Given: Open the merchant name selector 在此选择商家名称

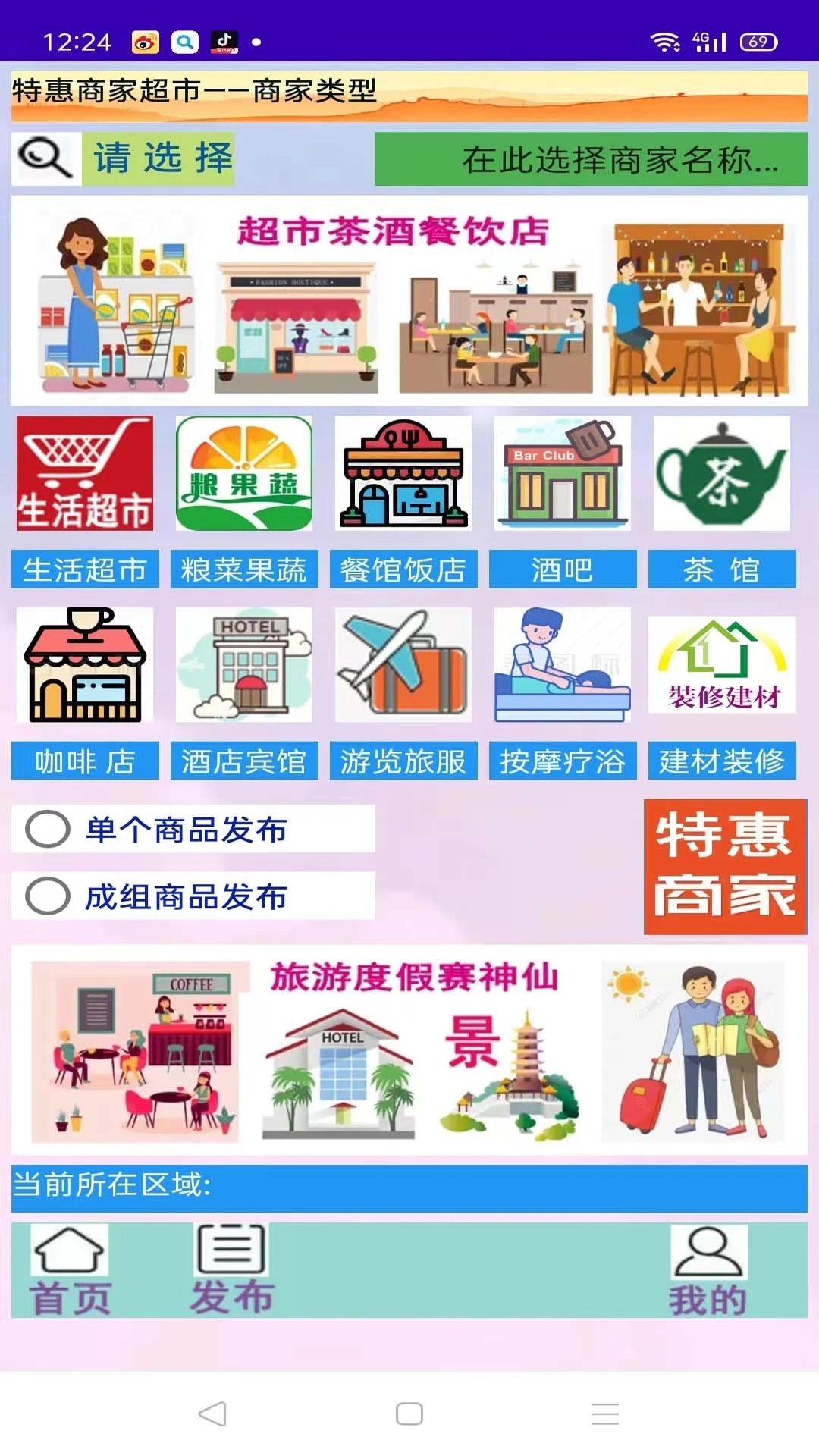Looking at the screenshot, I should [591, 159].
